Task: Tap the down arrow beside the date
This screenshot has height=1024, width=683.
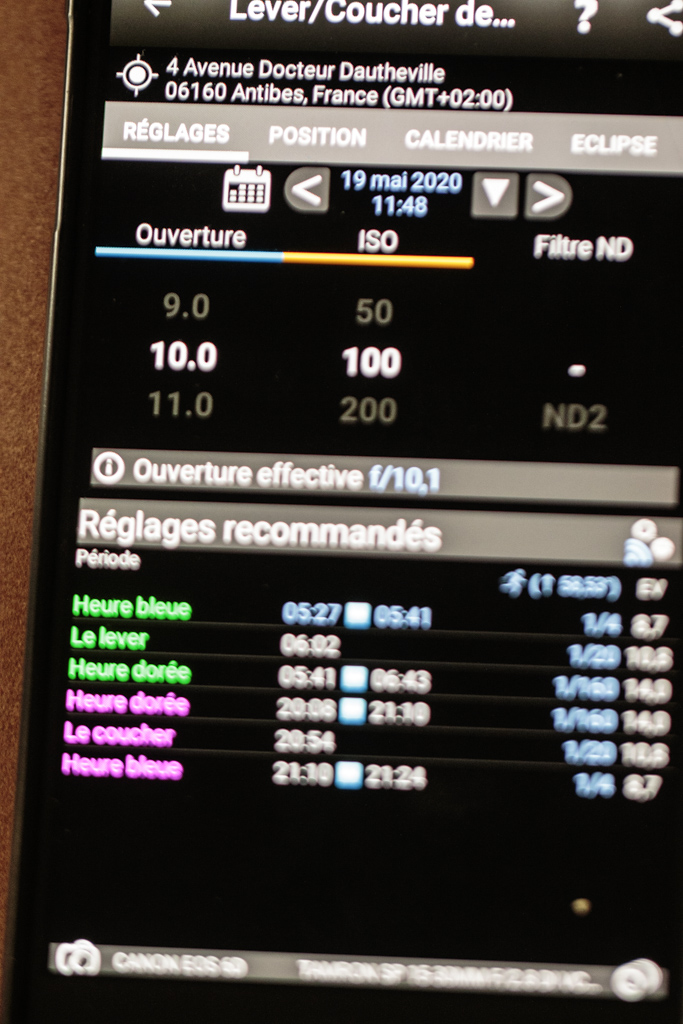Action: click(x=494, y=195)
